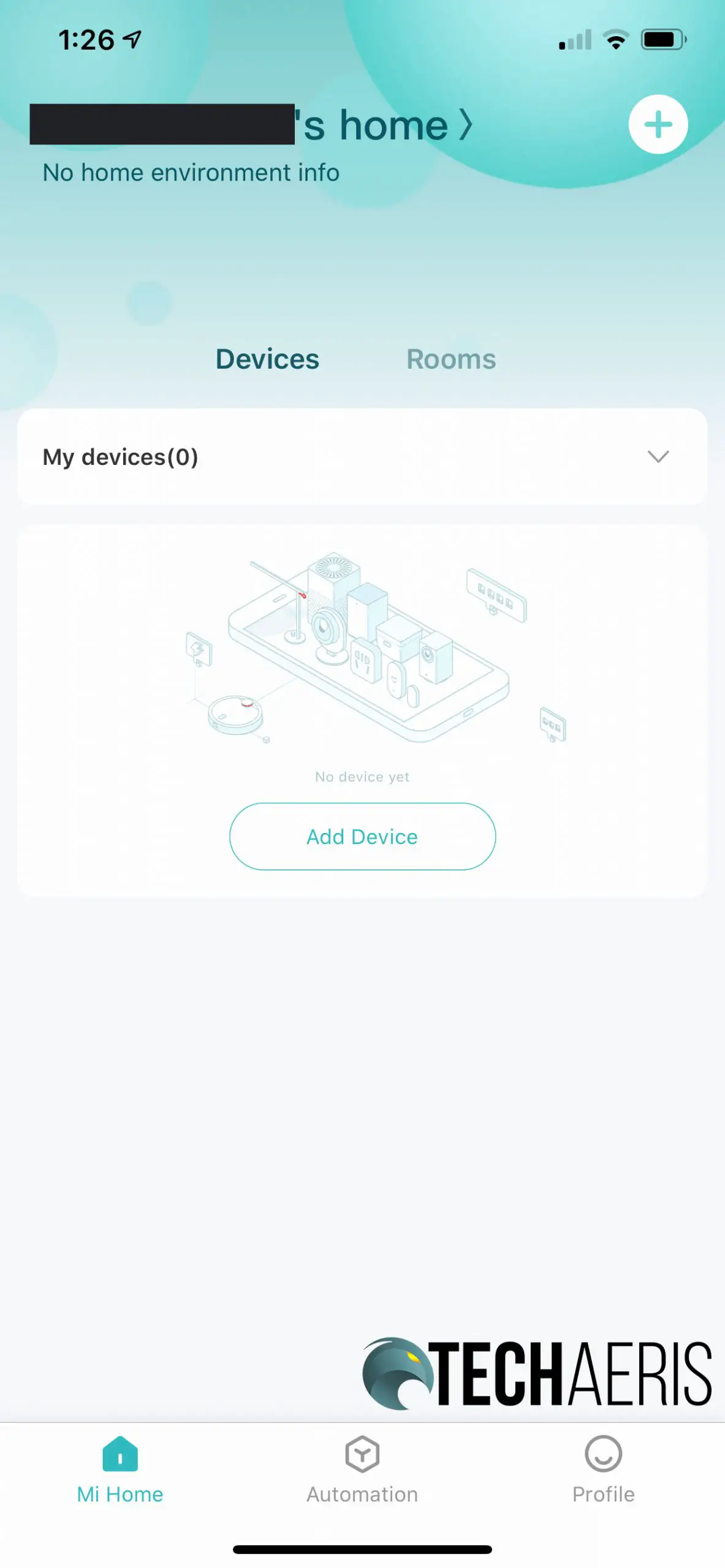Image resolution: width=725 pixels, height=1568 pixels.
Task: Switch to the Rooms tab
Action: 451,359
